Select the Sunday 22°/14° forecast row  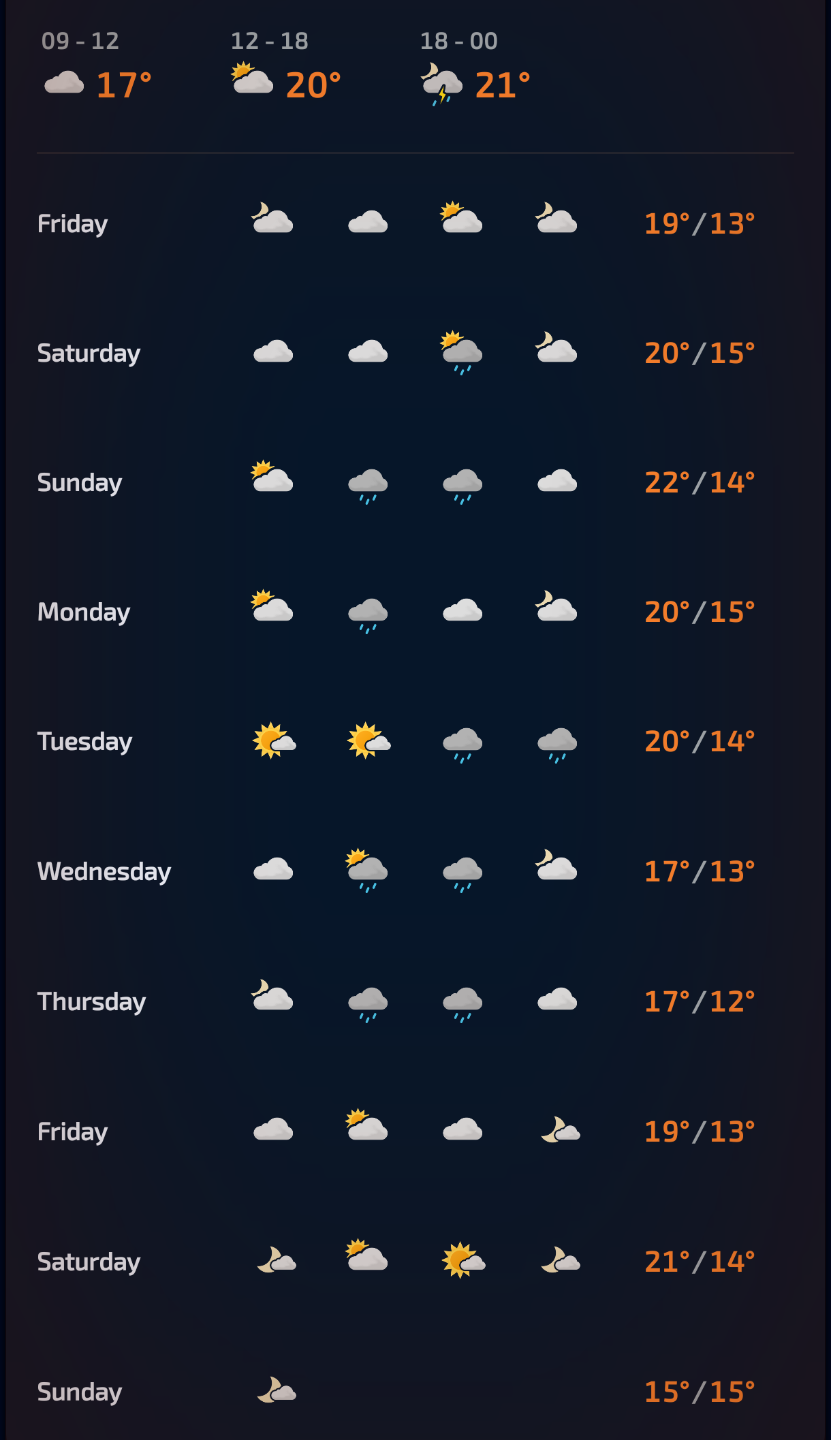point(80,483)
